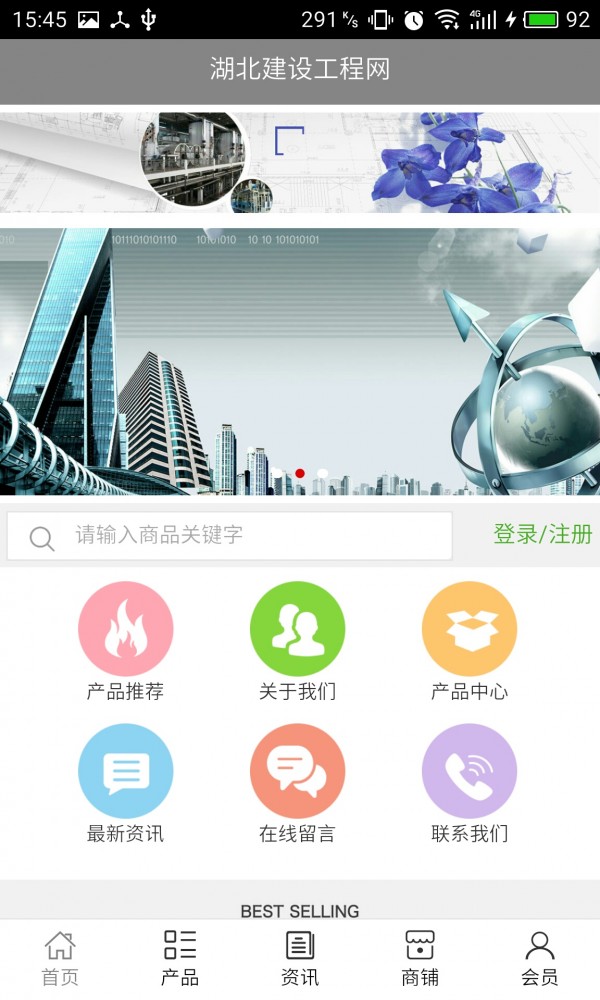Screen dimensions: 600x1000
Task: Switch to the 商铺 shops tab
Action: (x=420, y=958)
